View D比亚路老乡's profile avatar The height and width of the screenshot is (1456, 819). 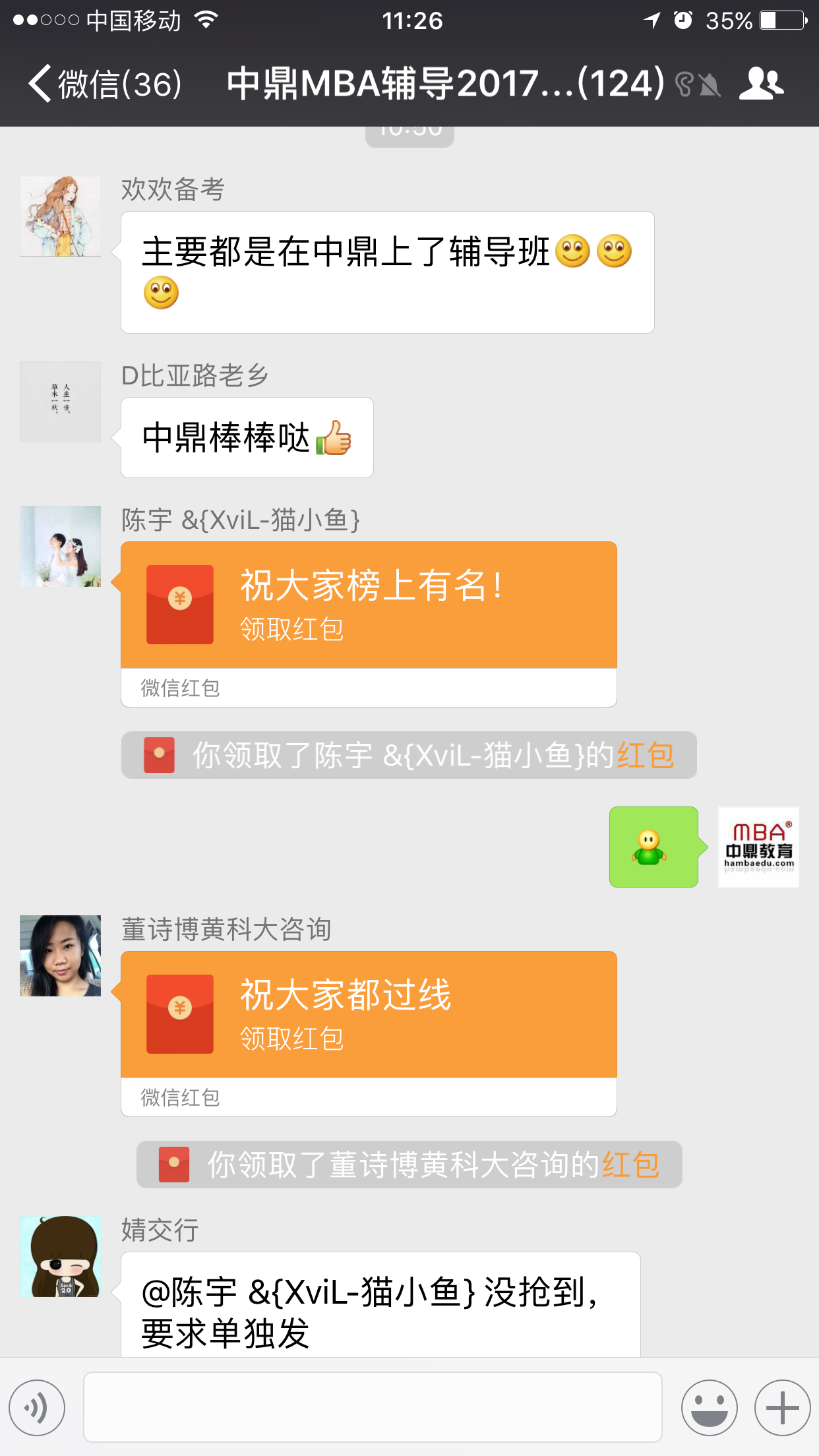pos(61,402)
